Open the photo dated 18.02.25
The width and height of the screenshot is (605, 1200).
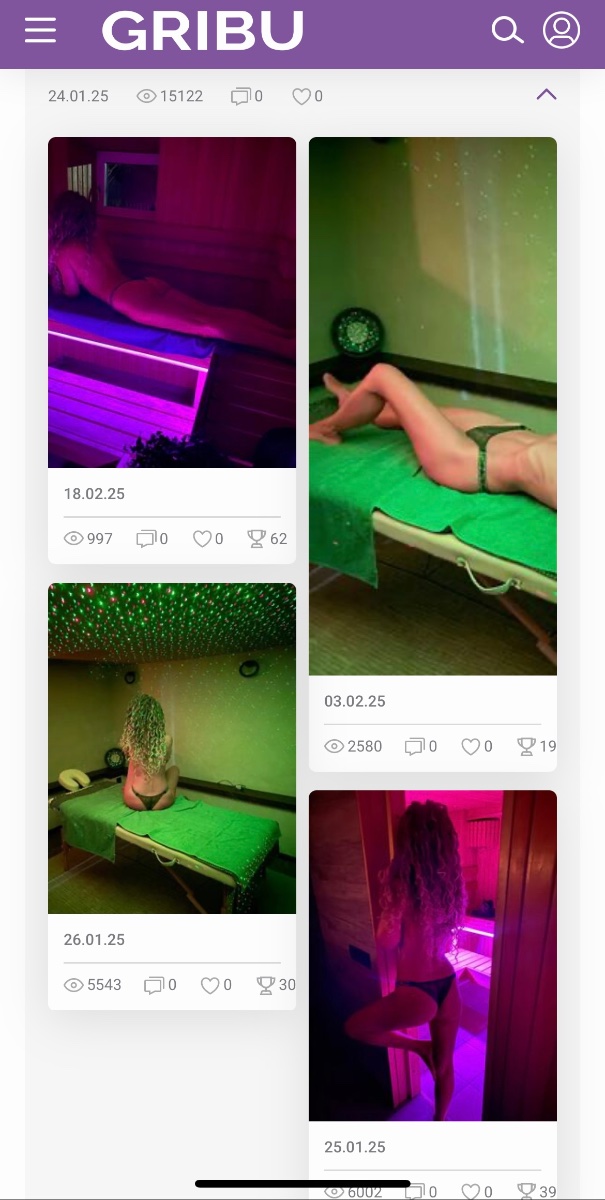pyautogui.click(x=172, y=302)
